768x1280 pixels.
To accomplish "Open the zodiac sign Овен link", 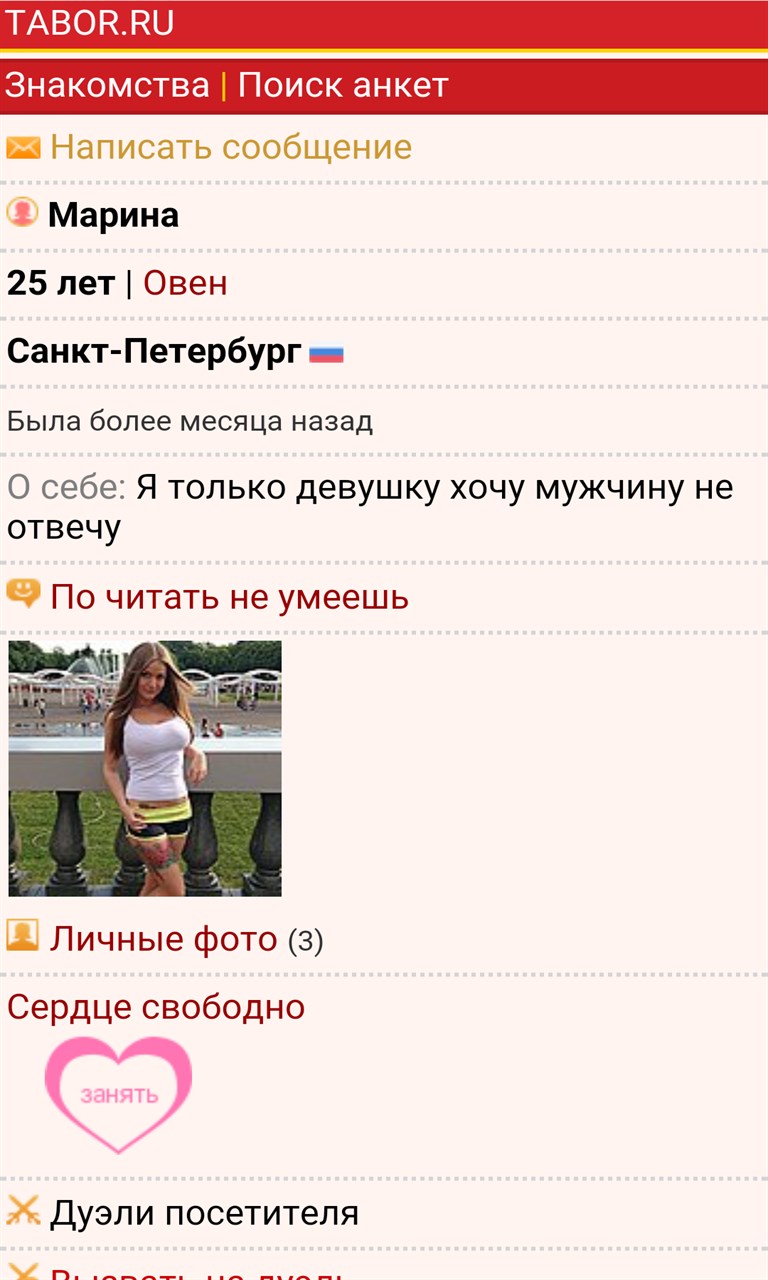I will tap(185, 283).
